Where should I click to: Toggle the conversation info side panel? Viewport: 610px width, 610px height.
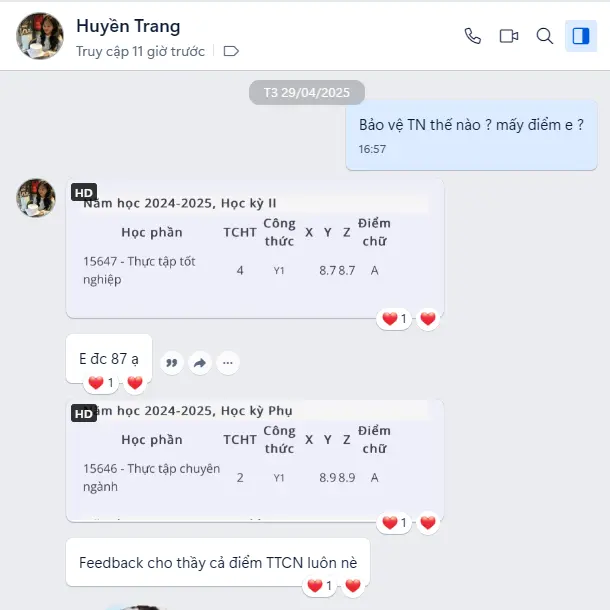(x=580, y=36)
